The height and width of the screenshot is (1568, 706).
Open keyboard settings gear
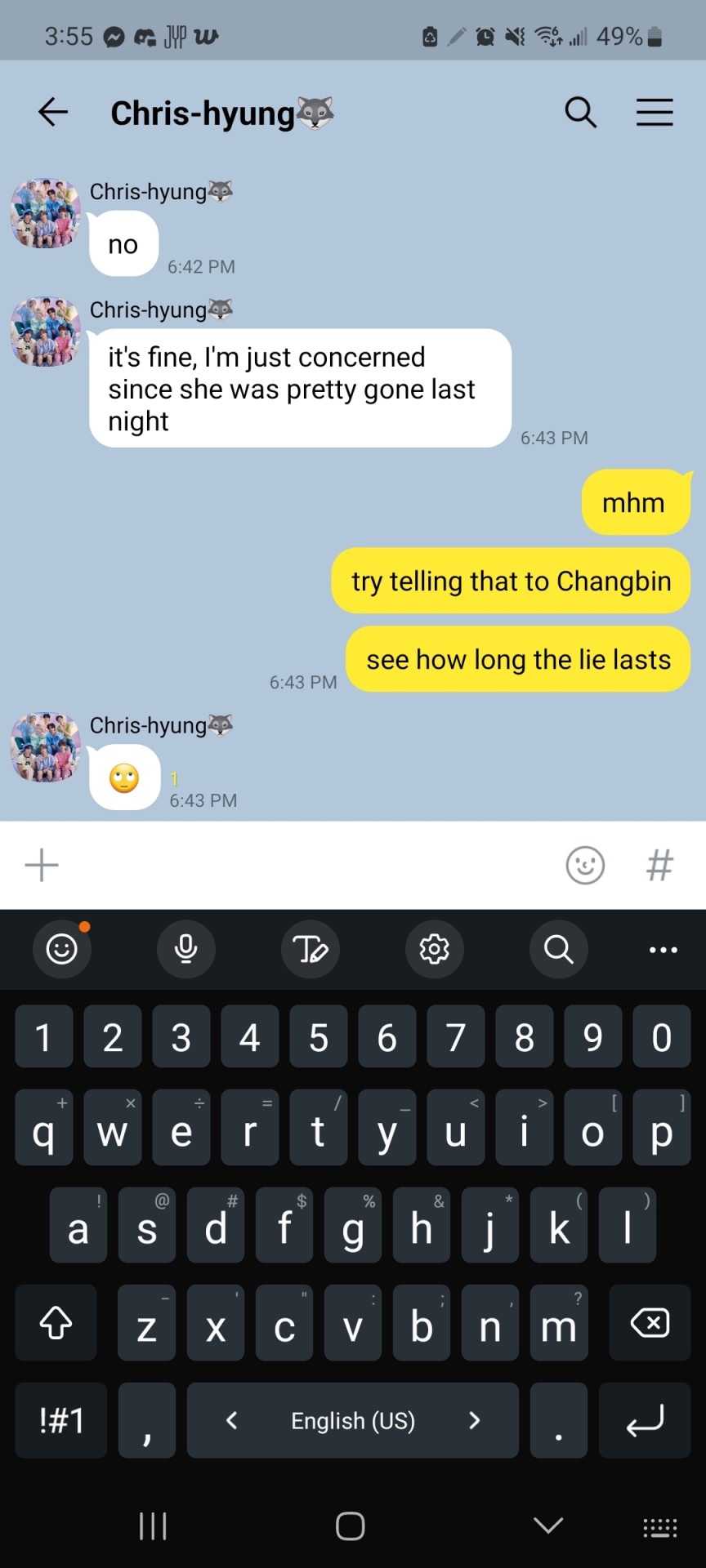pos(434,949)
